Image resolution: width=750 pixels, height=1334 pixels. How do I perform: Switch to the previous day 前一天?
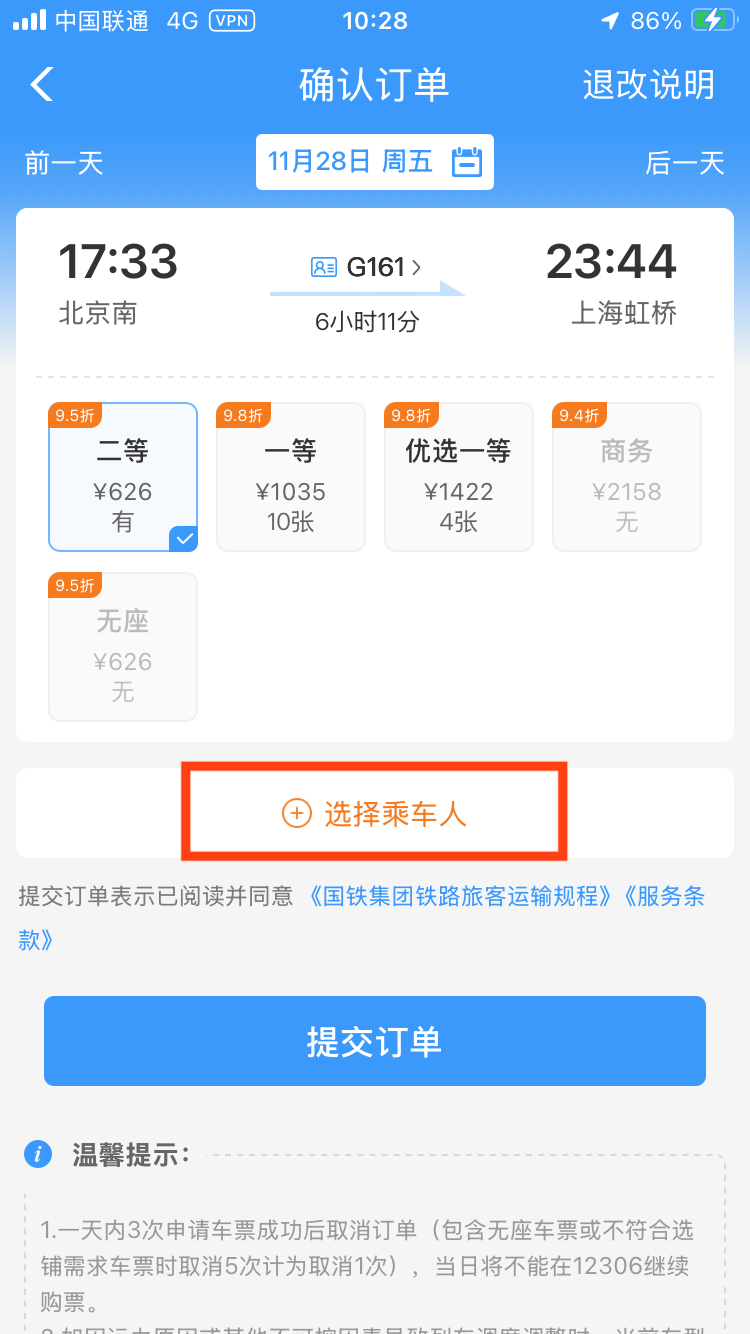pos(64,163)
